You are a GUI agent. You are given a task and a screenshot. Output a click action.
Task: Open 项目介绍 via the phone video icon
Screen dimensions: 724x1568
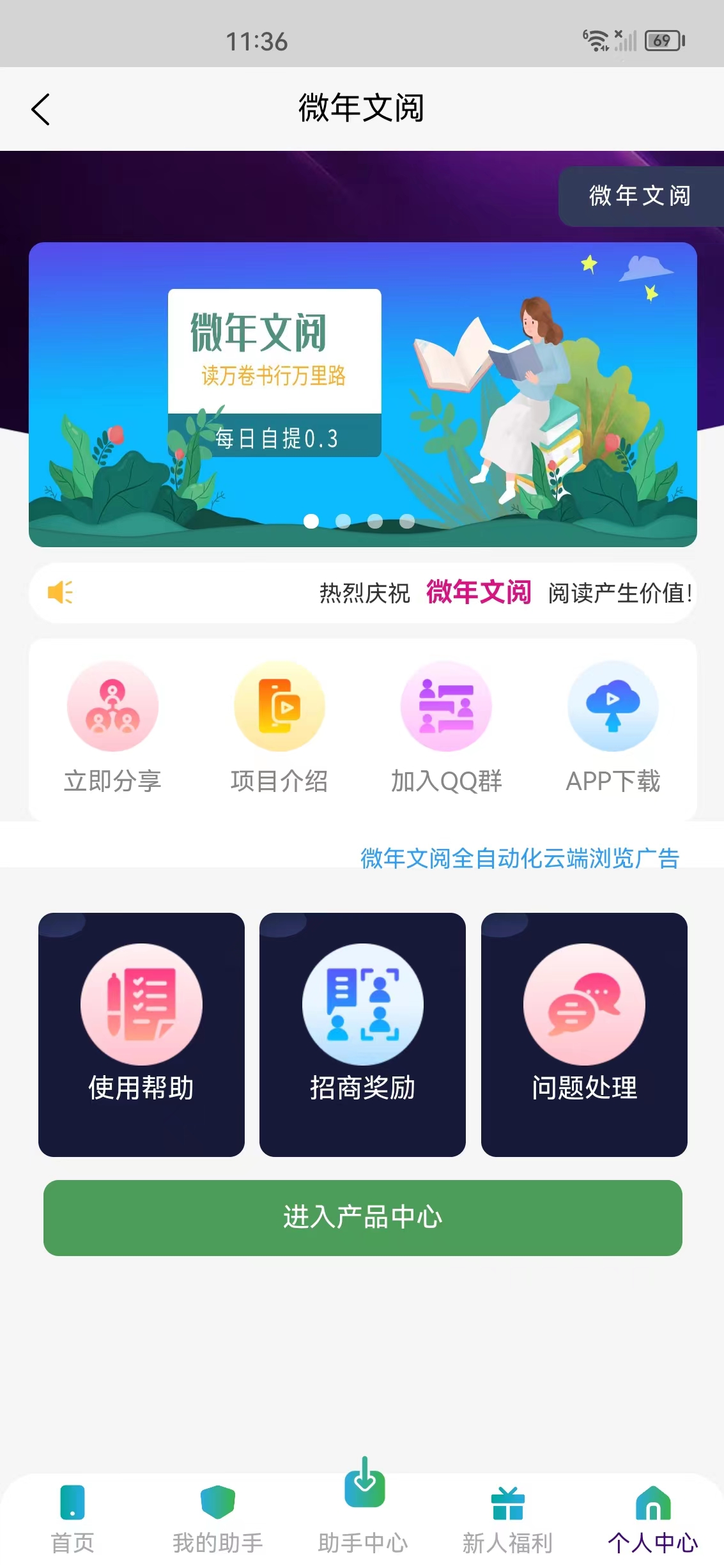(279, 706)
